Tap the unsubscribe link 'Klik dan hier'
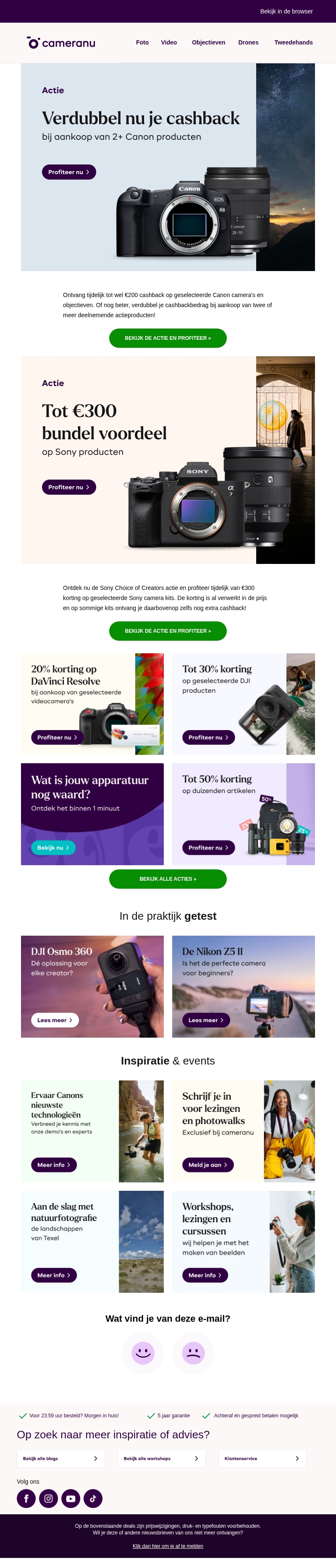 [168, 1546]
